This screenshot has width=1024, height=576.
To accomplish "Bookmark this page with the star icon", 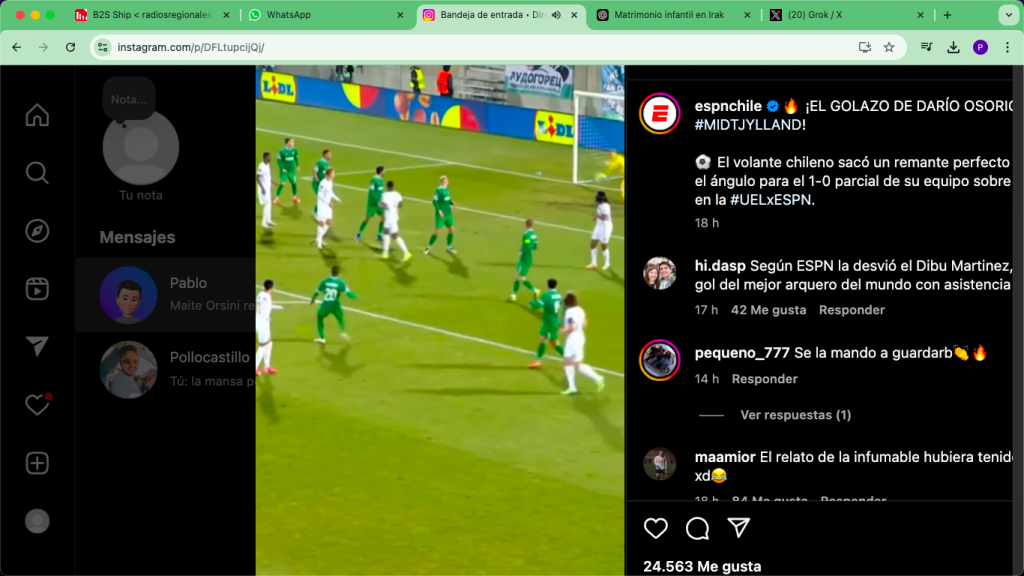I will point(889,47).
